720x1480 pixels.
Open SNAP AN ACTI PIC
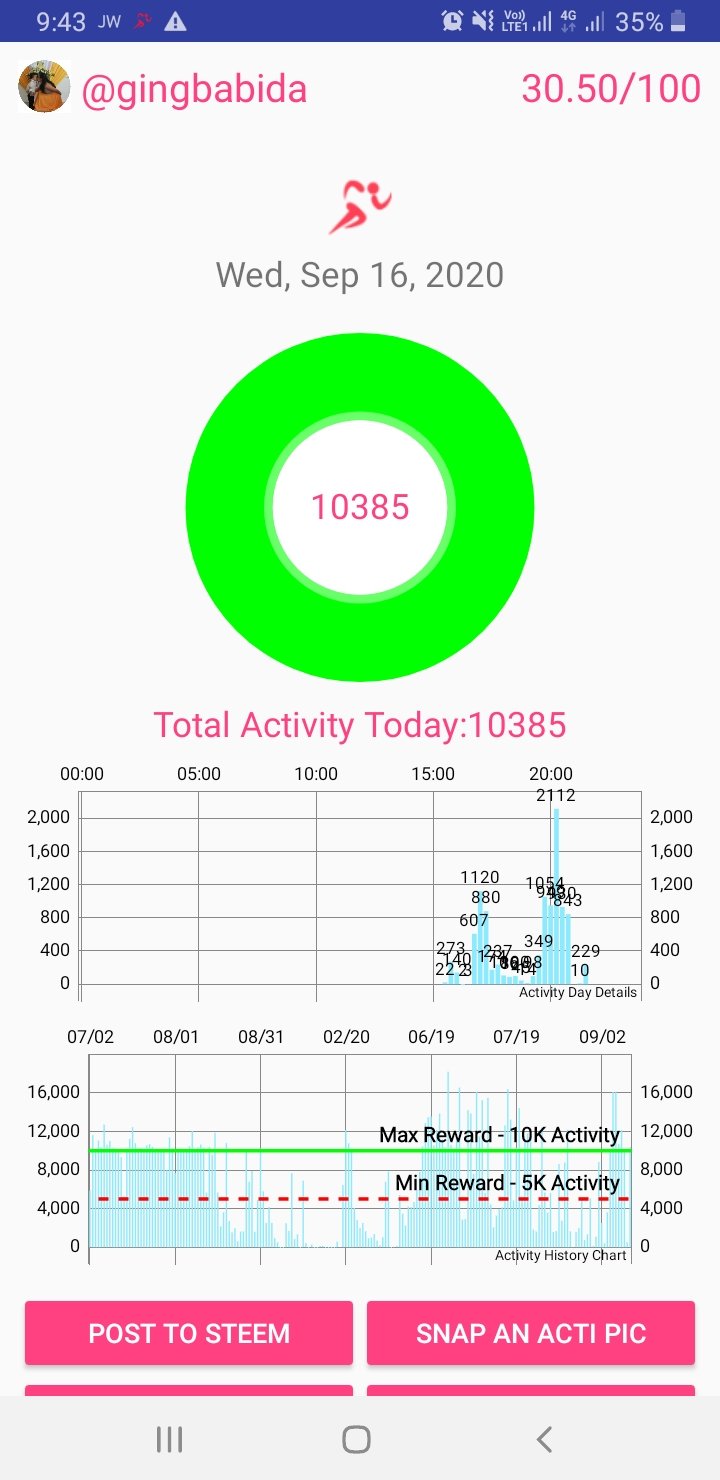pyautogui.click(x=531, y=1333)
